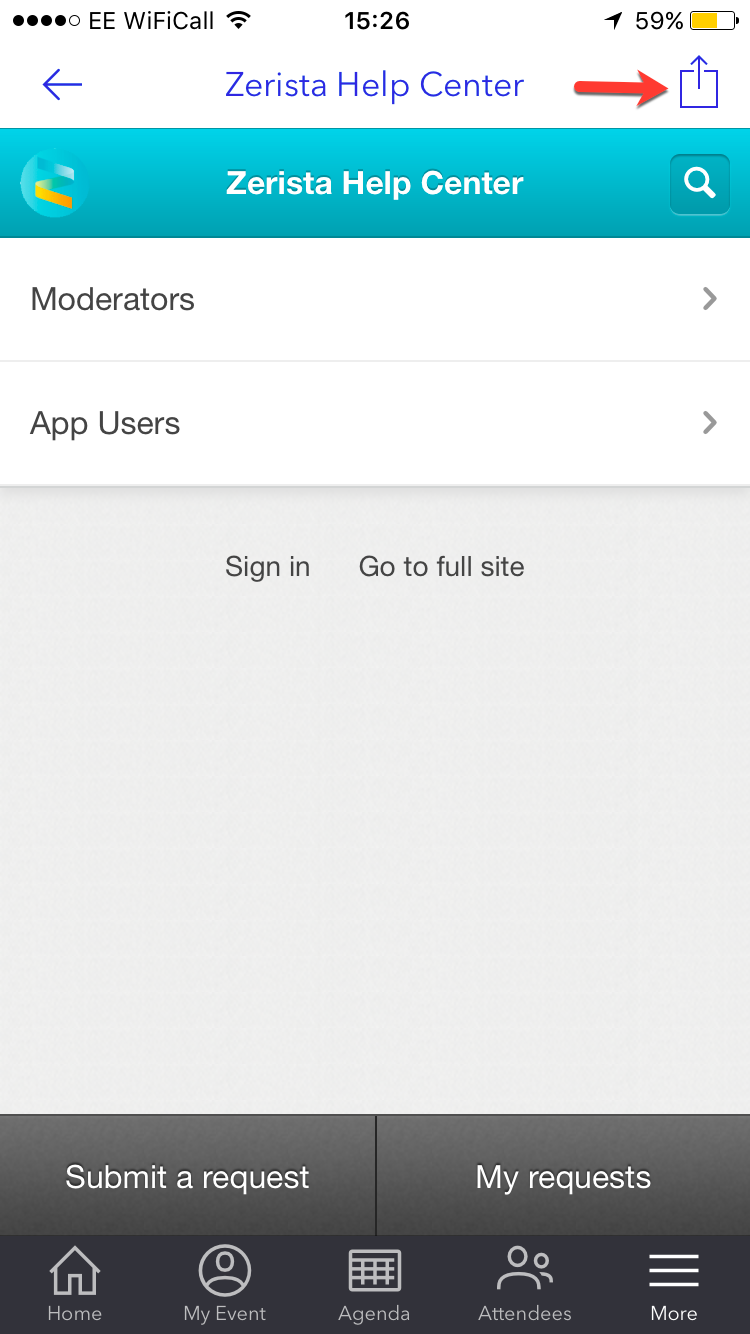This screenshot has width=750, height=1334.
Task: Go back using the arrow icon
Action: (62, 85)
